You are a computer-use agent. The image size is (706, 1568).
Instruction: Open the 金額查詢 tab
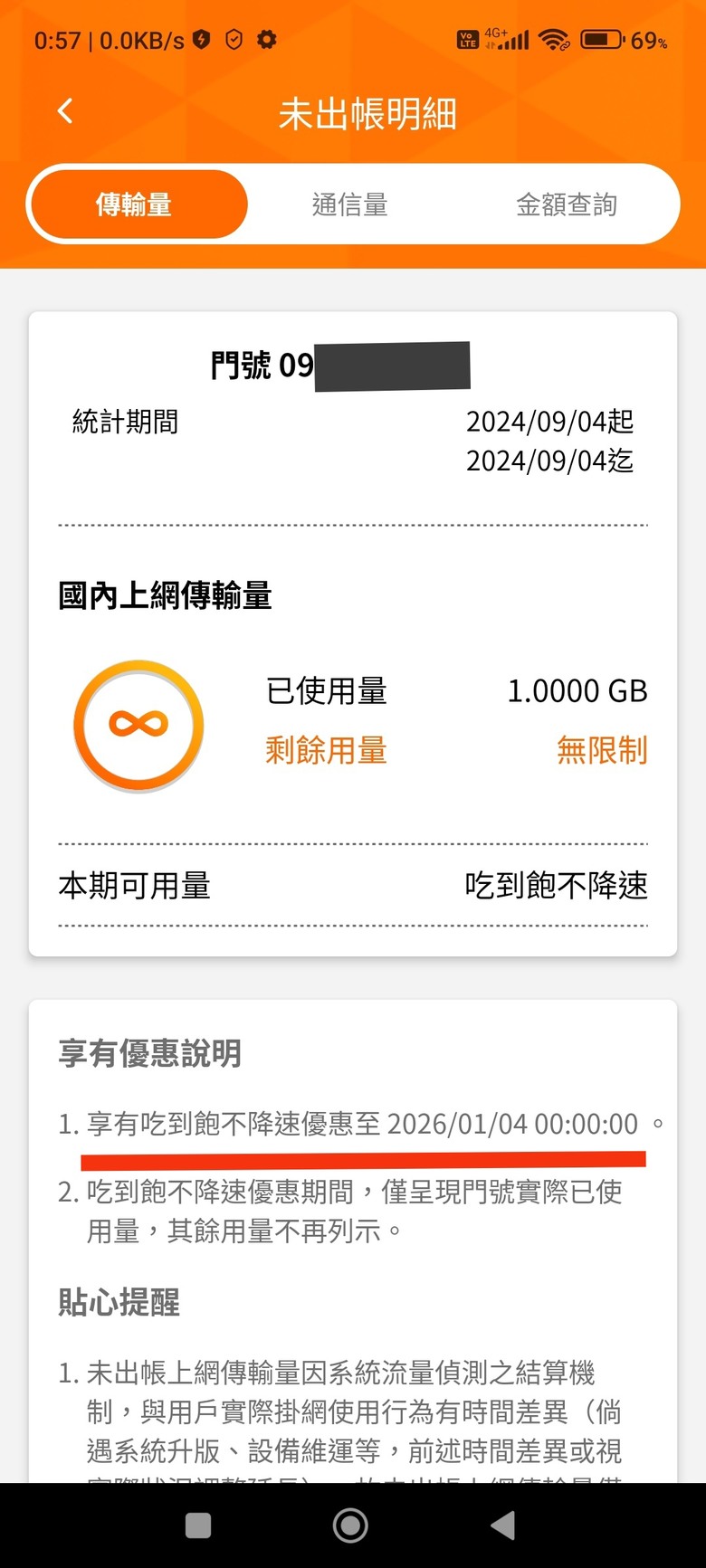click(567, 204)
